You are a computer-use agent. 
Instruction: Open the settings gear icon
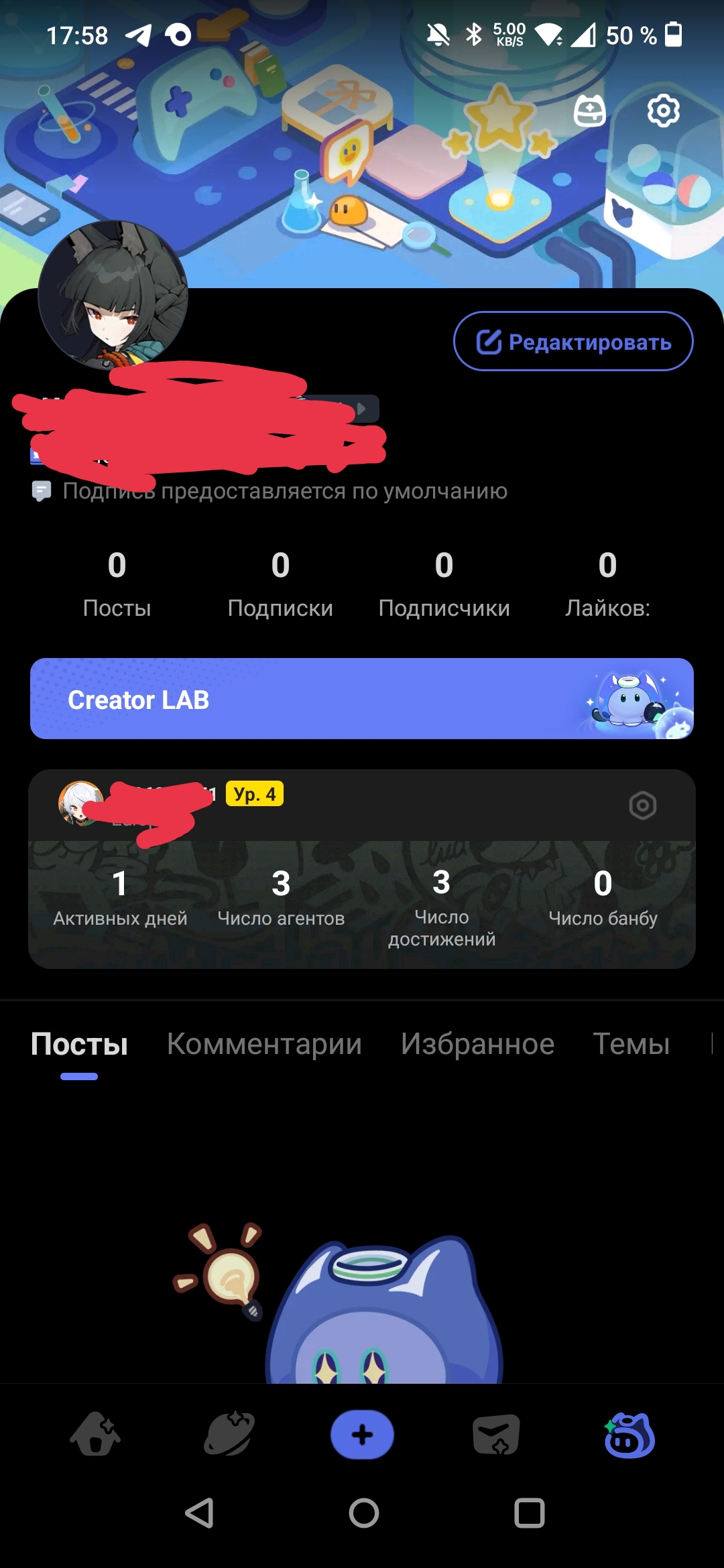pos(663,111)
